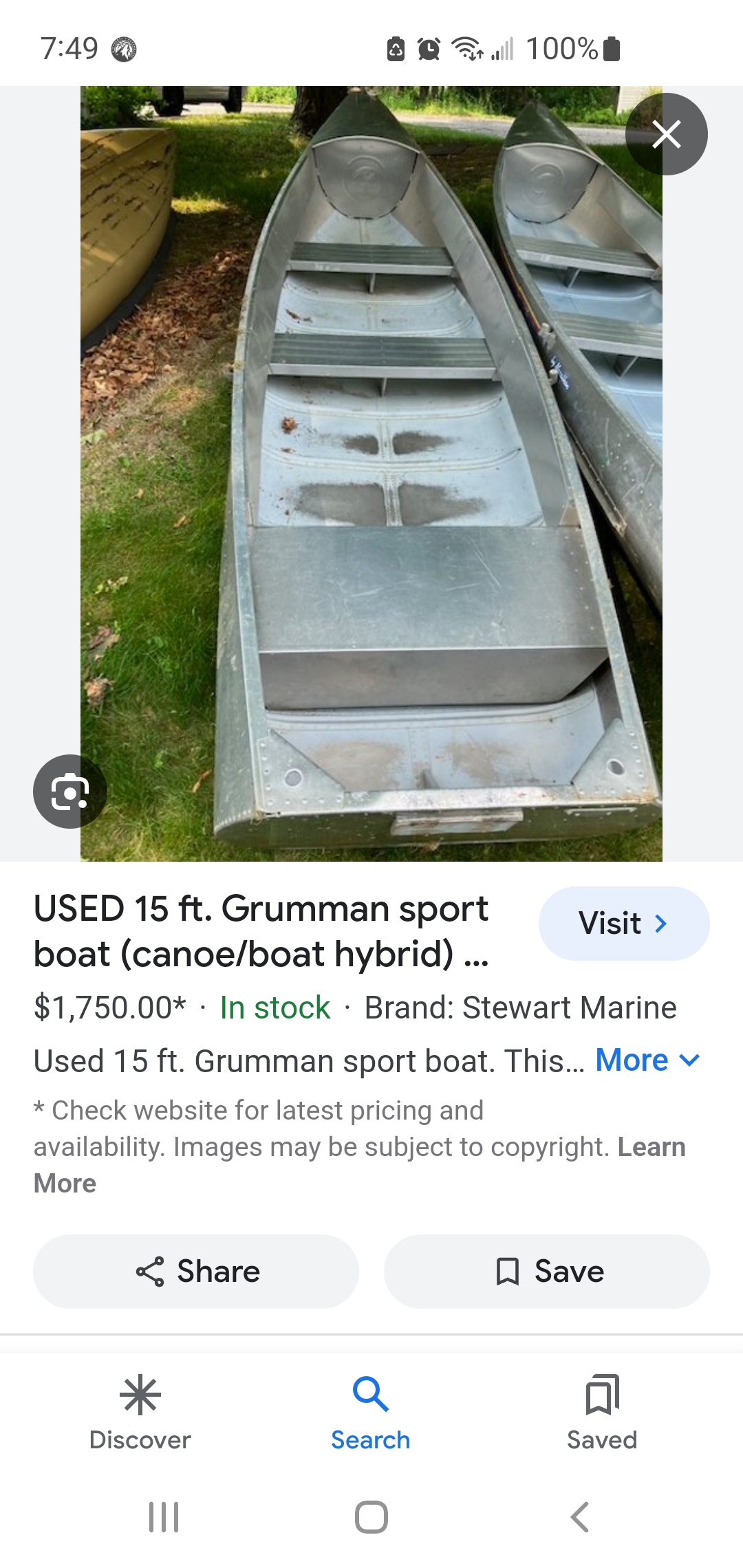The image size is (743, 1568).
Task: Go to the phone's home screen
Action: [371, 1516]
